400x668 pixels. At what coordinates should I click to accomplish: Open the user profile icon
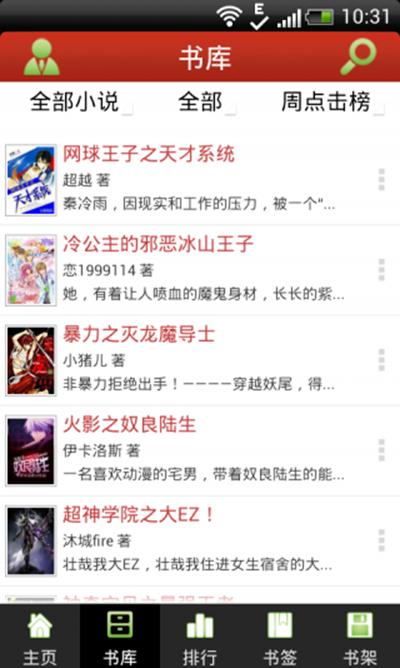41,57
